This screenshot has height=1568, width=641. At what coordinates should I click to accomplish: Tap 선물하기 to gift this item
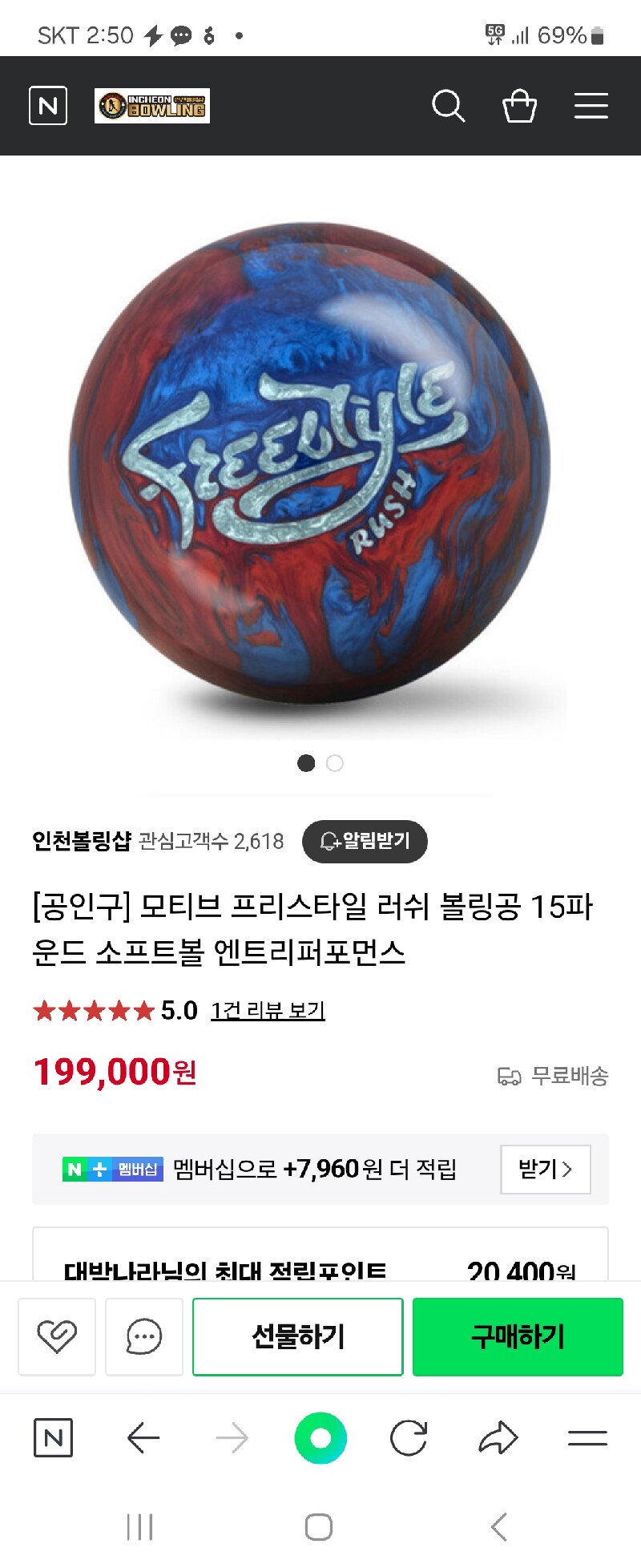tap(297, 1336)
